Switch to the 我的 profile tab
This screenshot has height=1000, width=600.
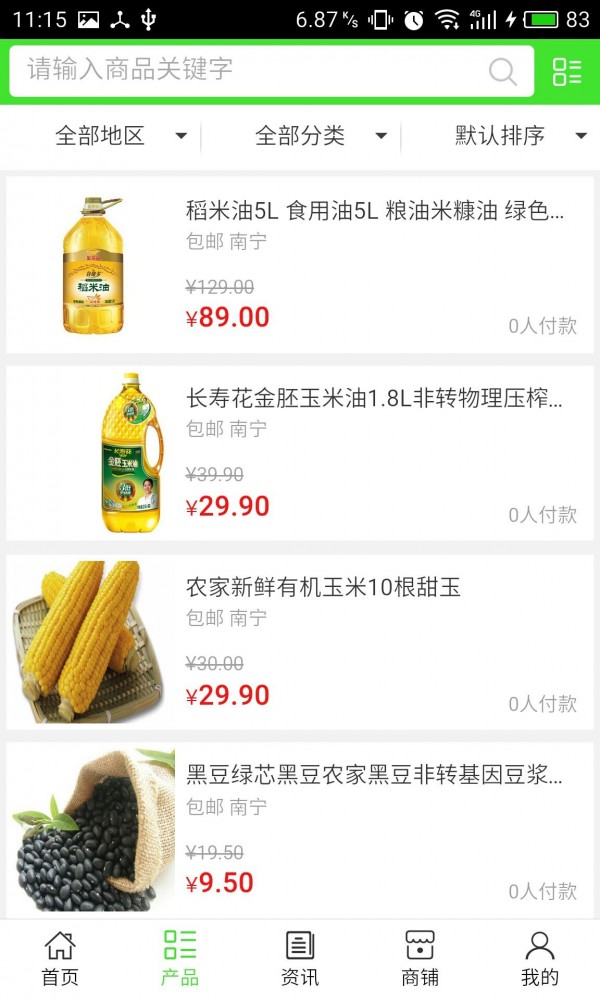pos(540,958)
